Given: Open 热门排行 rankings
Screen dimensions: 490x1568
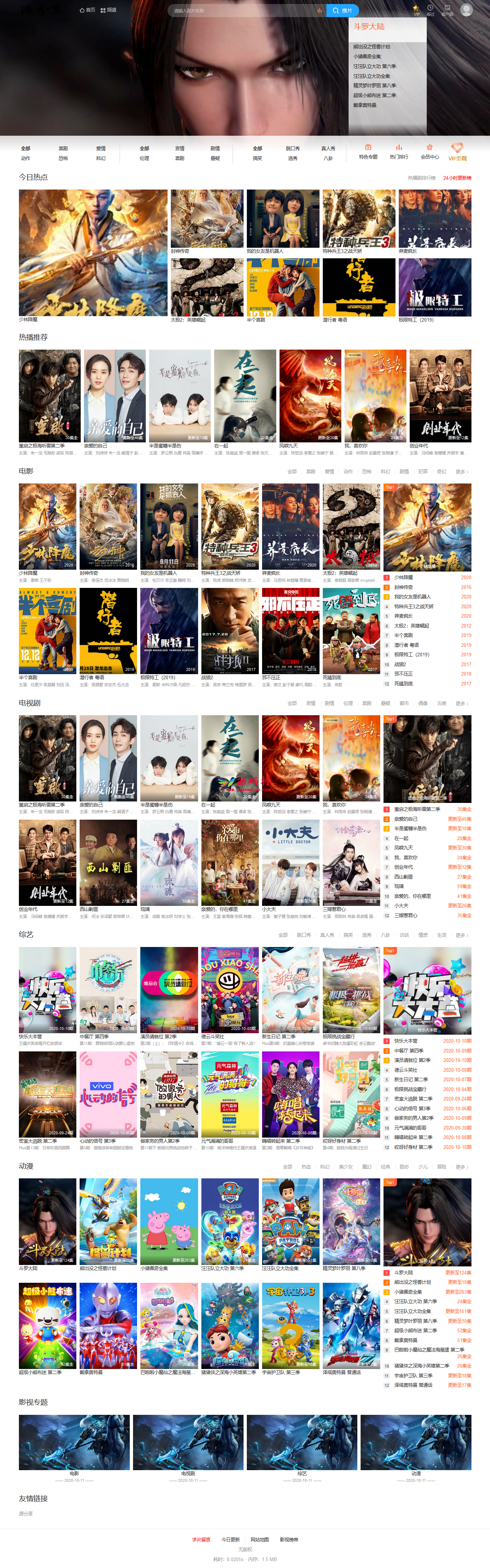Looking at the screenshot, I should [399, 152].
